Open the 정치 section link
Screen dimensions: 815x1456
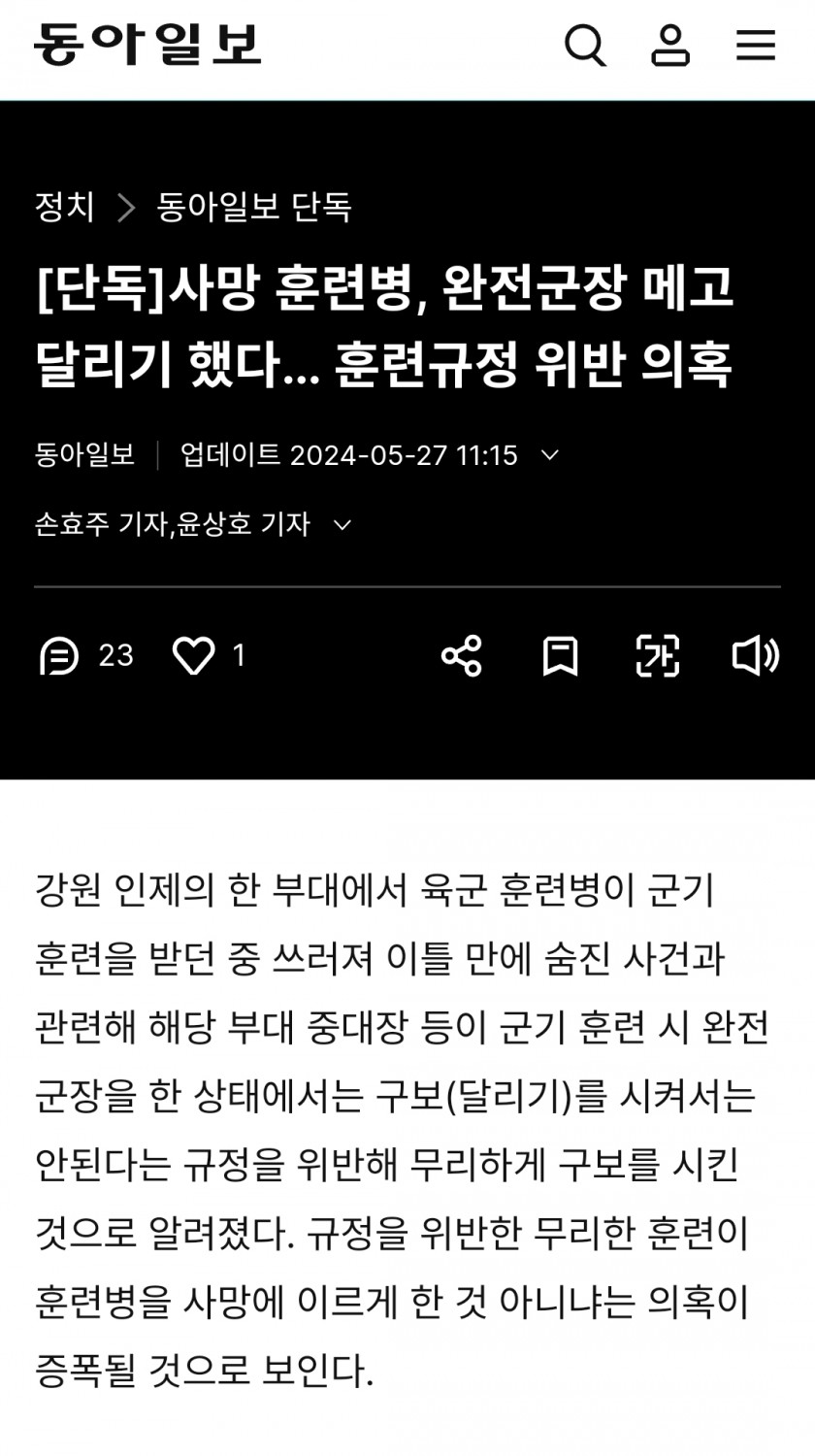point(65,207)
